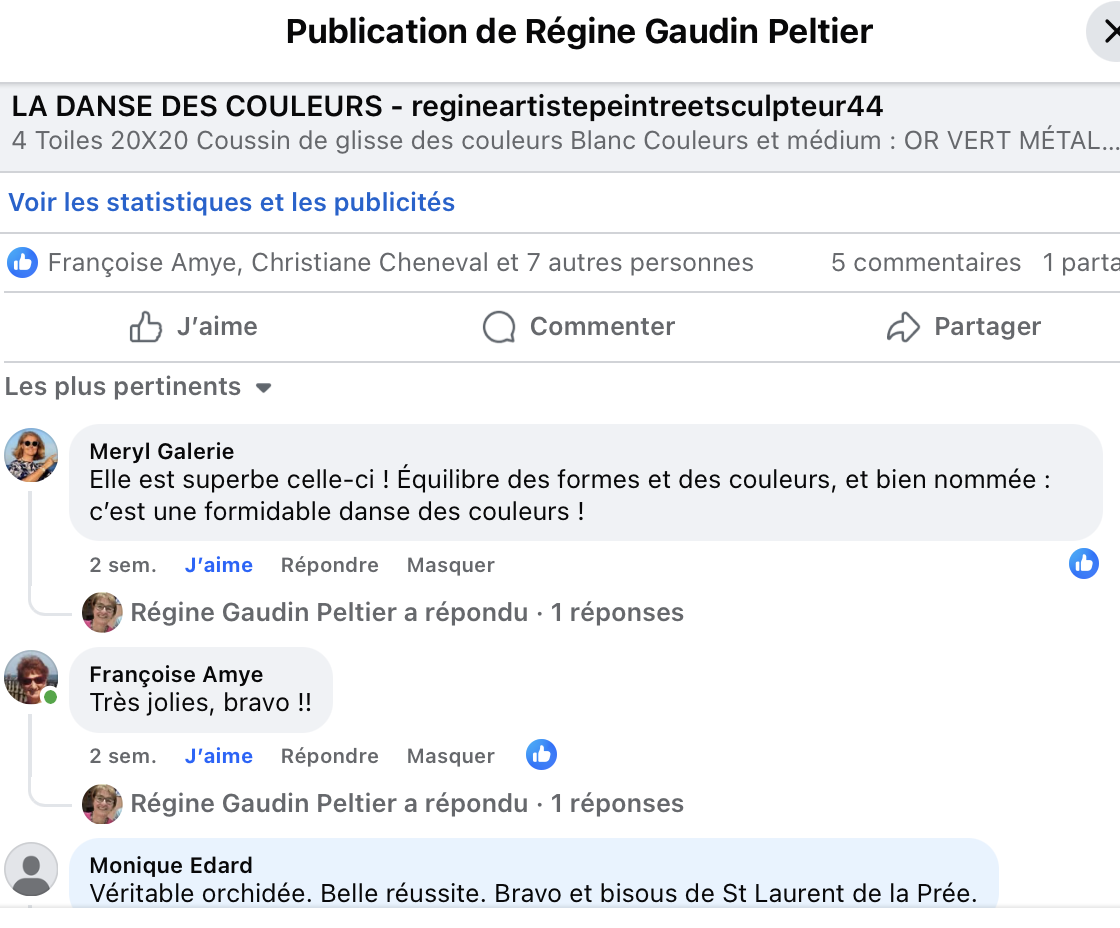Tap Commenter to write a comment

point(579,327)
